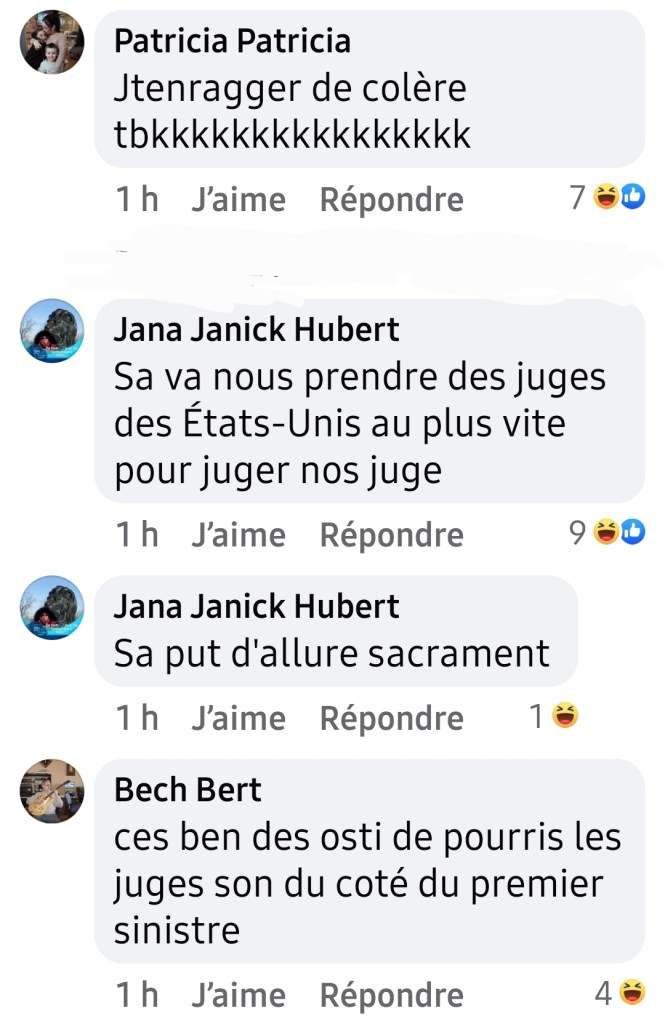The height and width of the screenshot is (1024, 665).
Task: Like Patricia Patricia's comment
Action: tap(238, 199)
